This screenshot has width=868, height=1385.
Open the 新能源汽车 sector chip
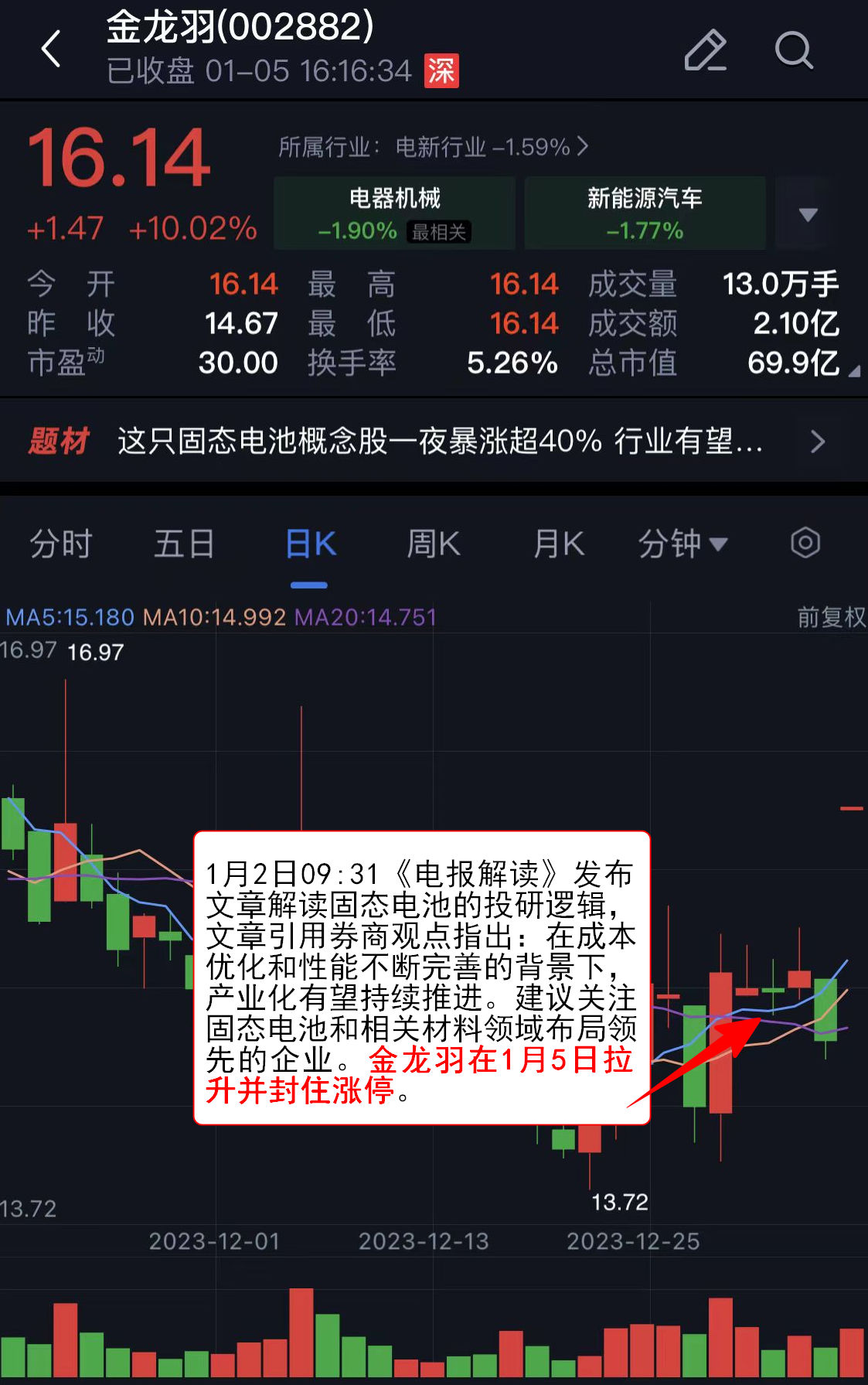coord(645,213)
